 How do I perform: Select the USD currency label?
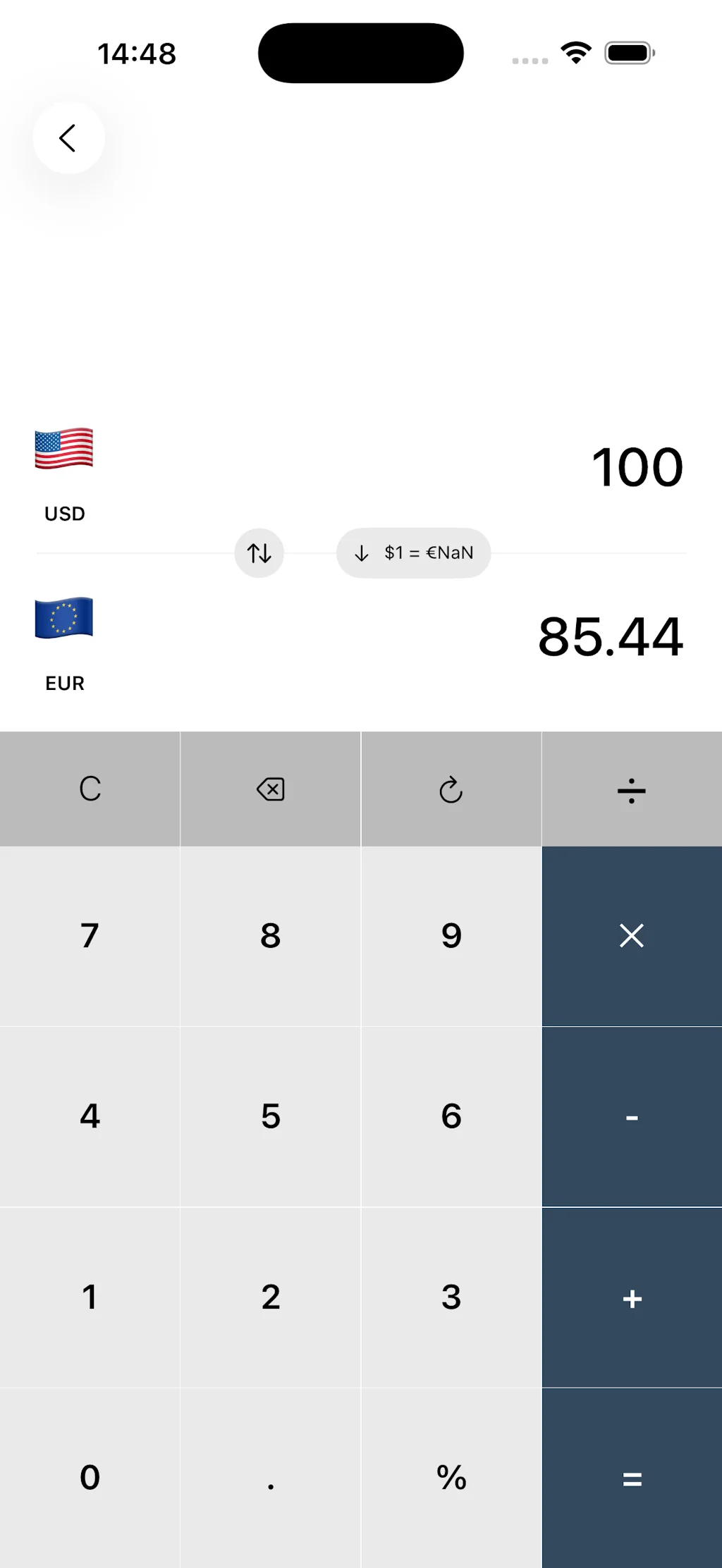(x=63, y=513)
